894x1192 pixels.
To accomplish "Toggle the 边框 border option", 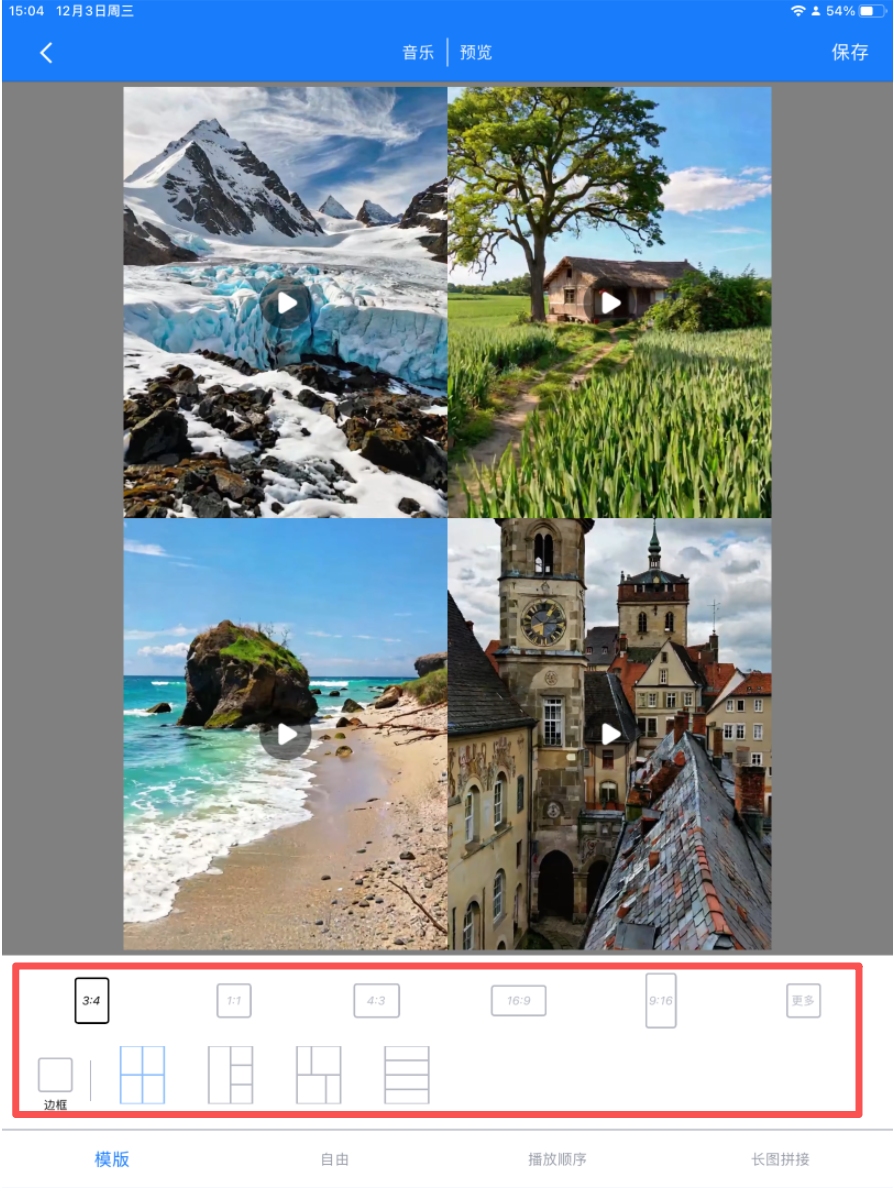I will click(55, 1076).
